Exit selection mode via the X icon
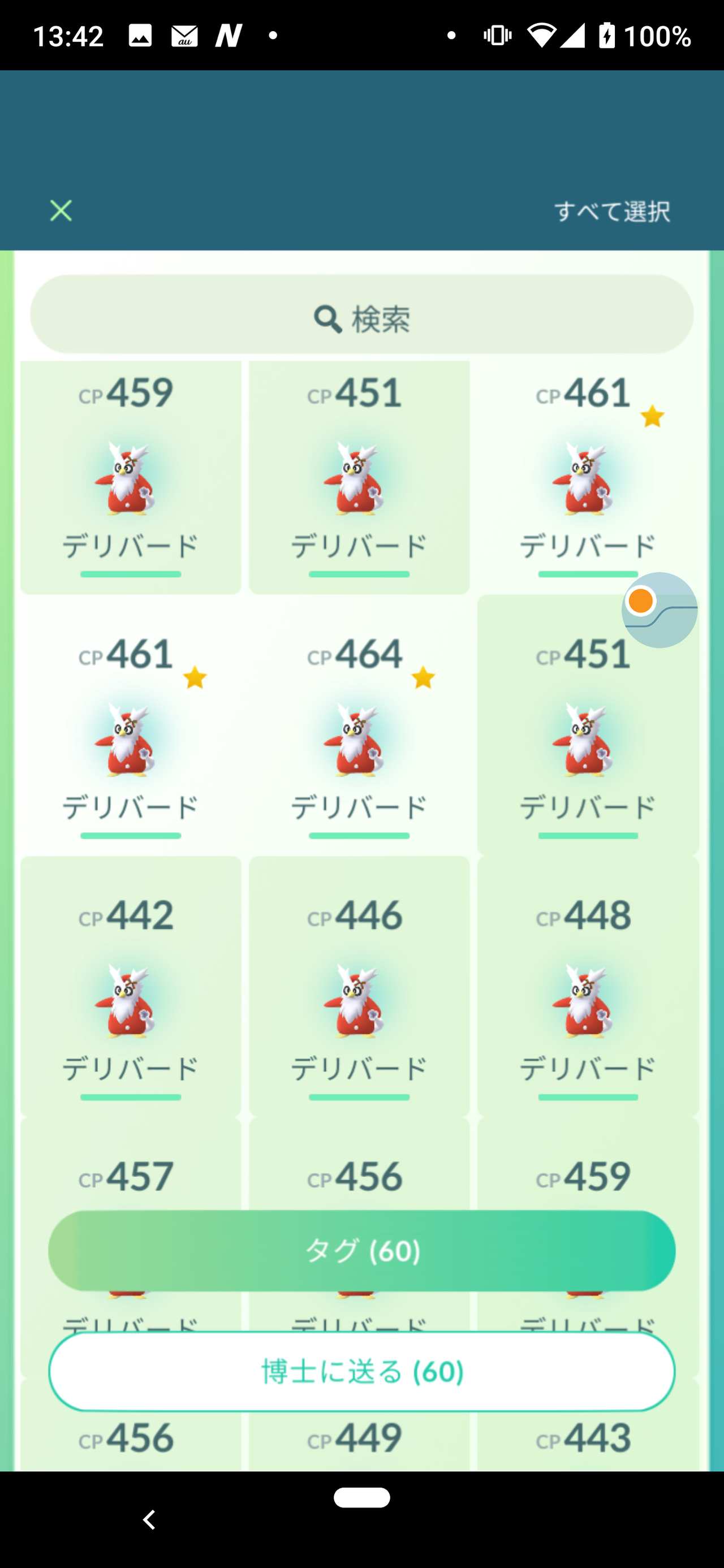The height and width of the screenshot is (1568, 724). [x=61, y=211]
